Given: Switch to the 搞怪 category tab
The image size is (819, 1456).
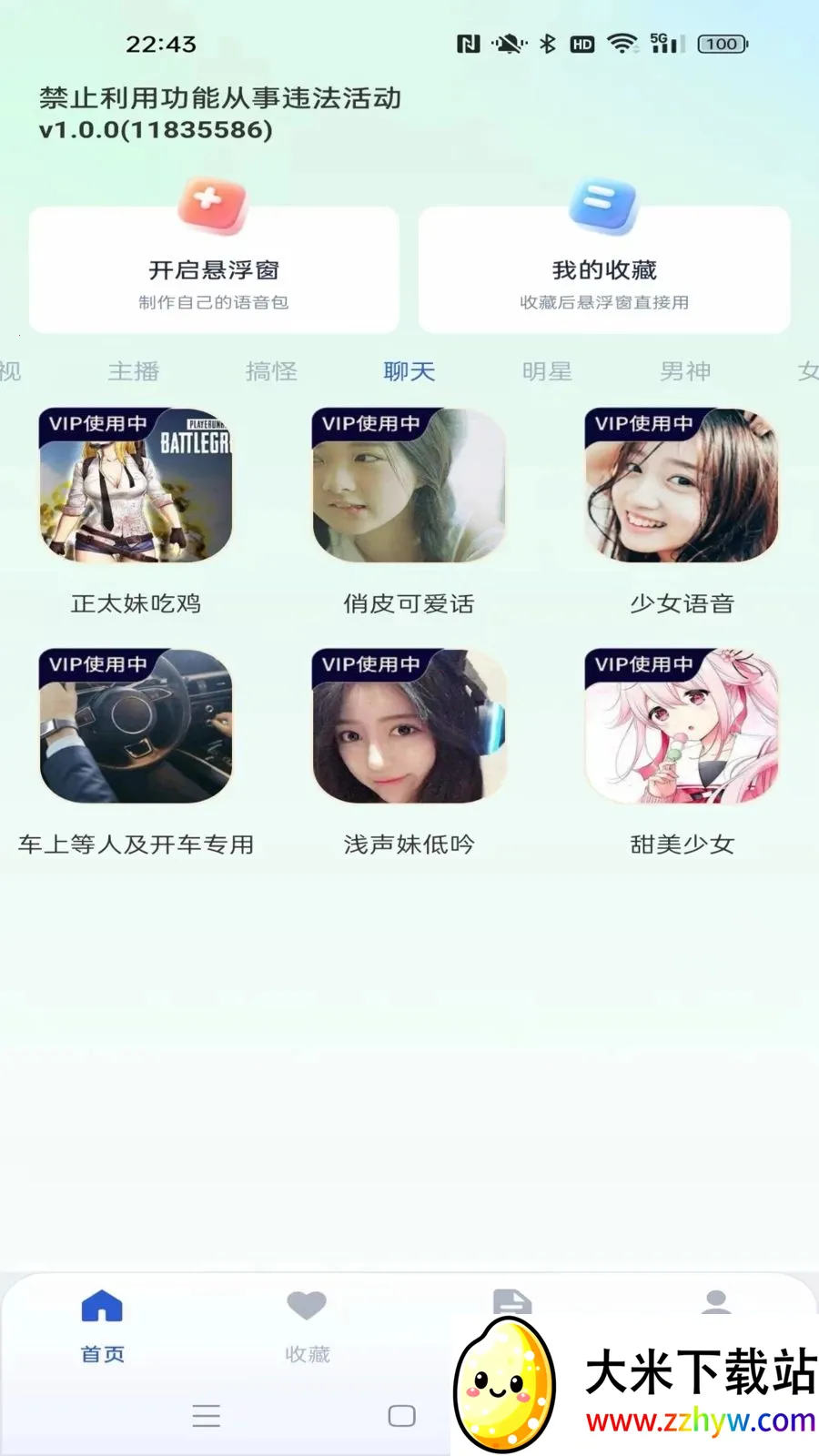Looking at the screenshot, I should point(271,371).
